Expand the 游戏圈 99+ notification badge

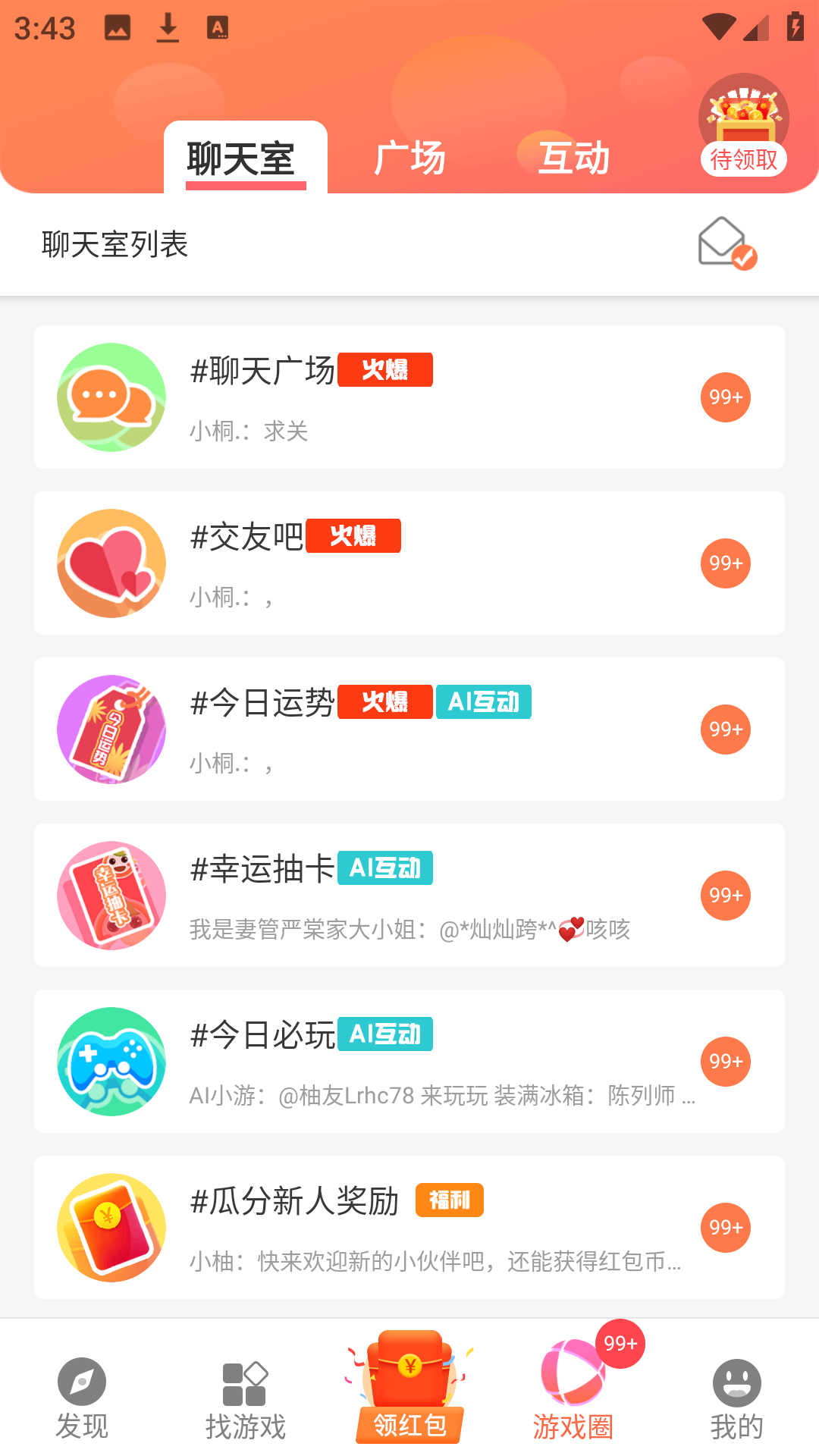[619, 1337]
